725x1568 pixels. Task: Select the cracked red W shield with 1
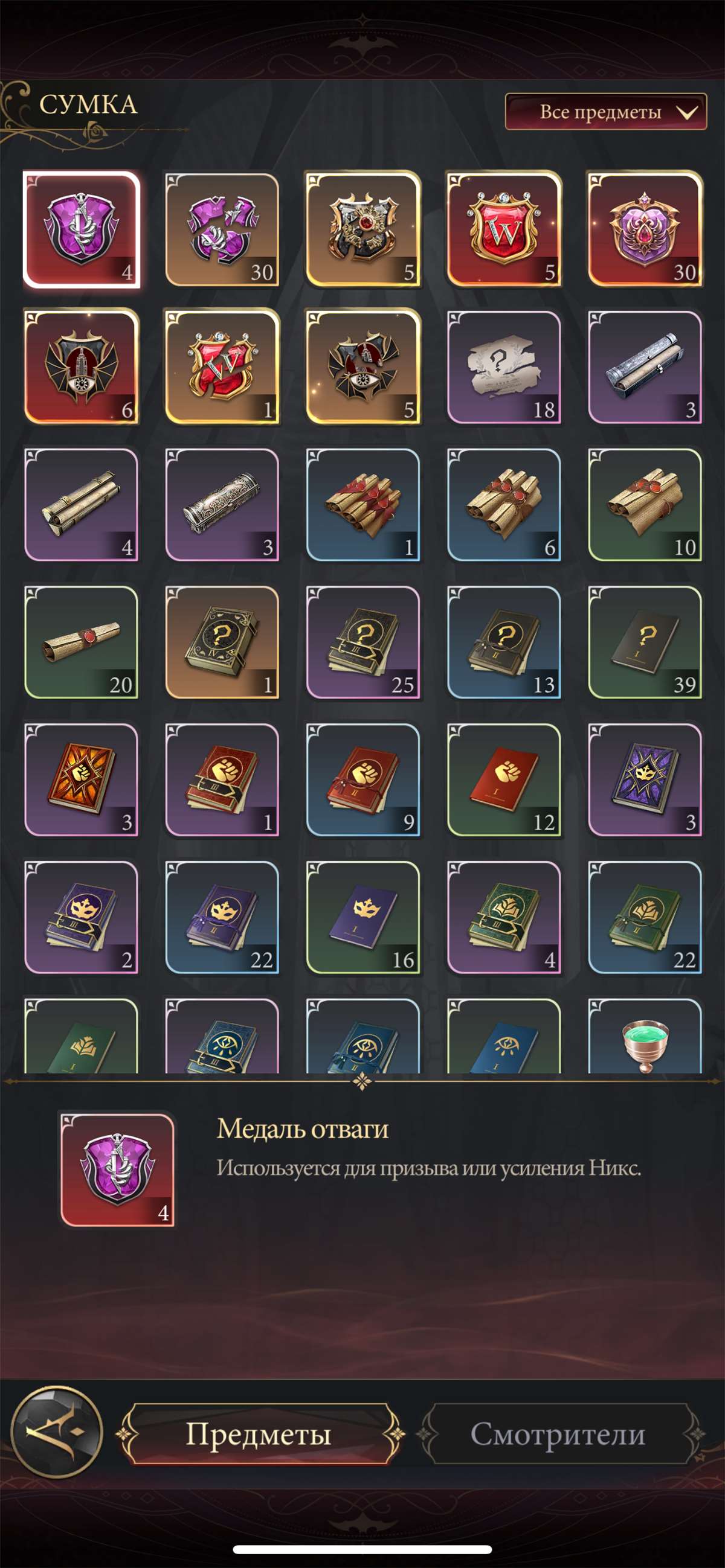coord(222,366)
